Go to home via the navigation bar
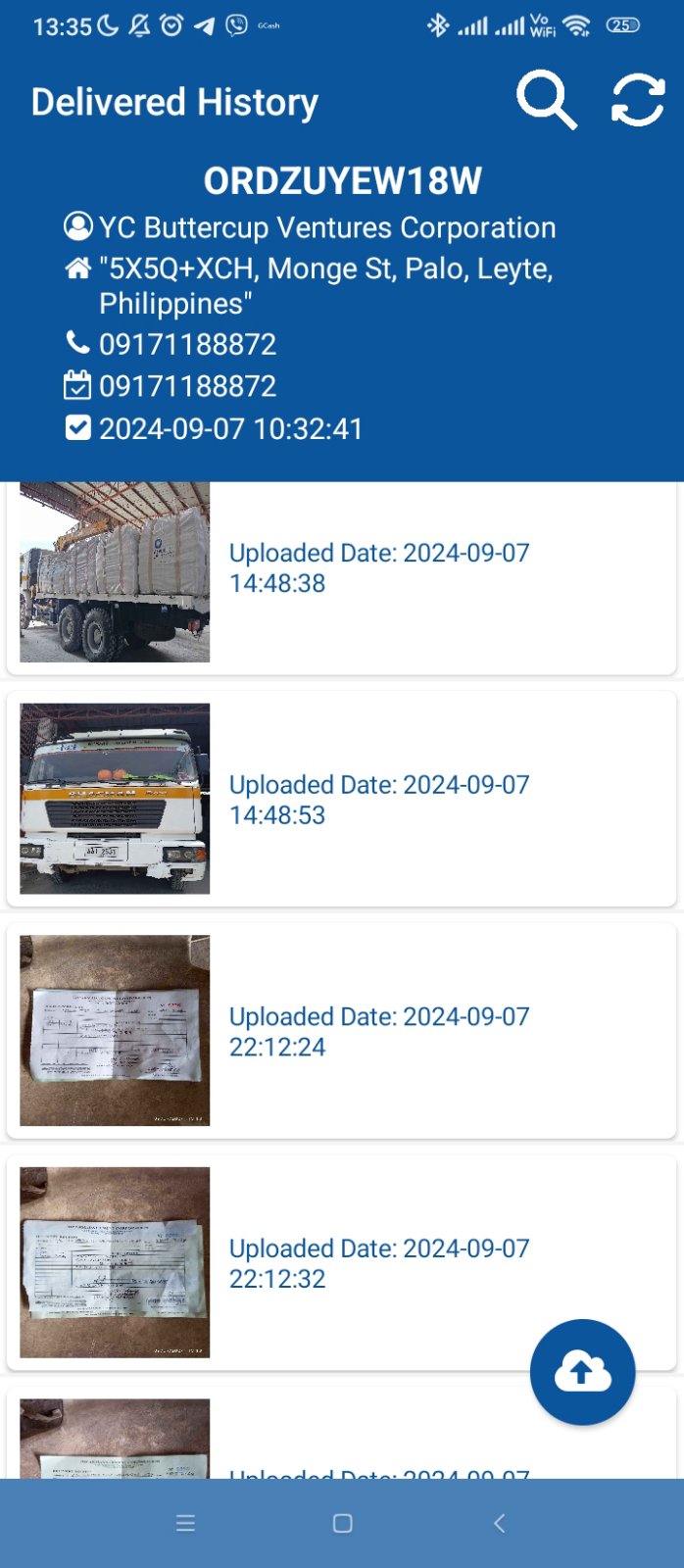The width and height of the screenshot is (684, 1568). (342, 1523)
